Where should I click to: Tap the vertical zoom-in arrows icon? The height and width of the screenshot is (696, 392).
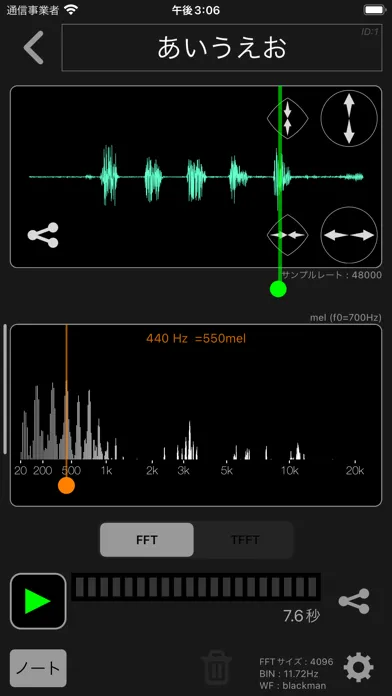click(287, 118)
